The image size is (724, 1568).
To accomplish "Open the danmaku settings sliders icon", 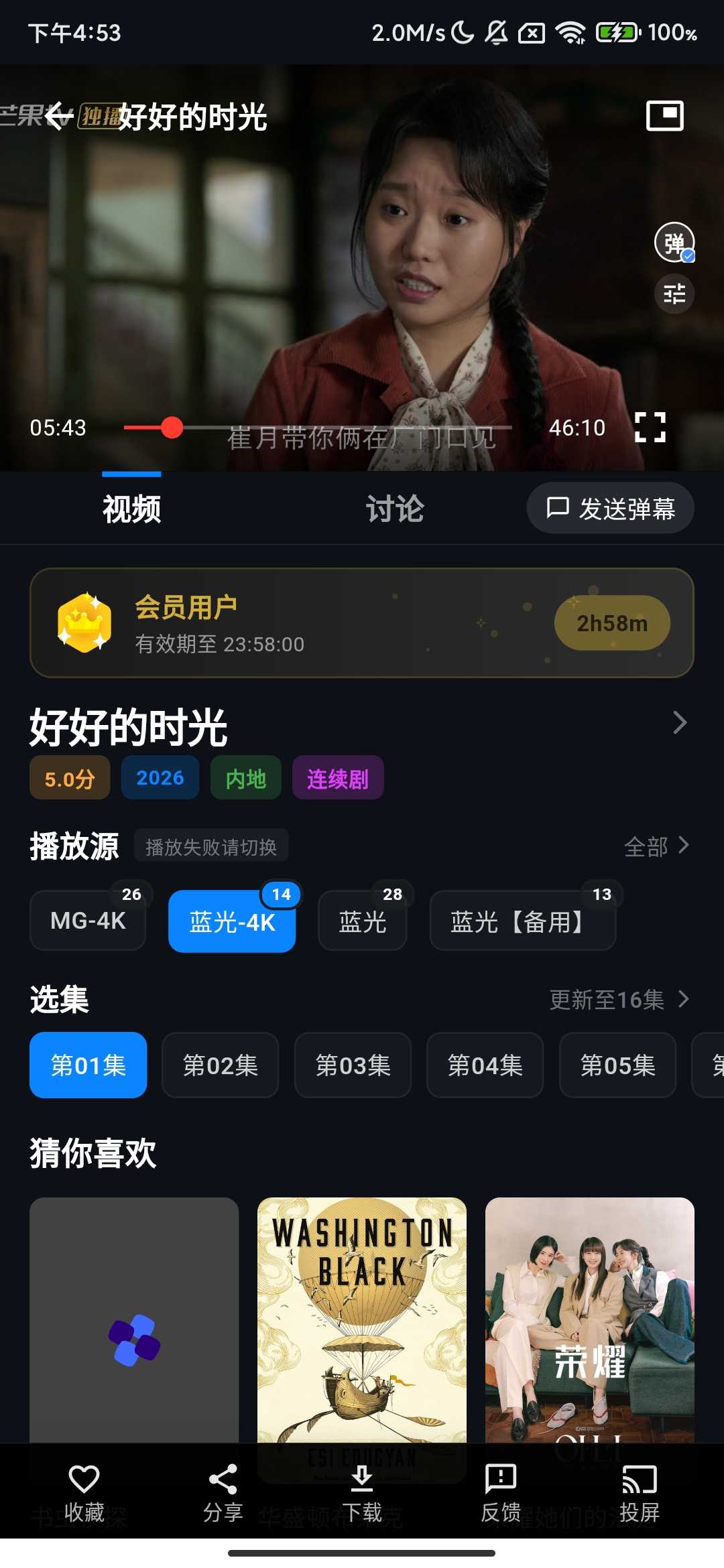I will pos(674,293).
